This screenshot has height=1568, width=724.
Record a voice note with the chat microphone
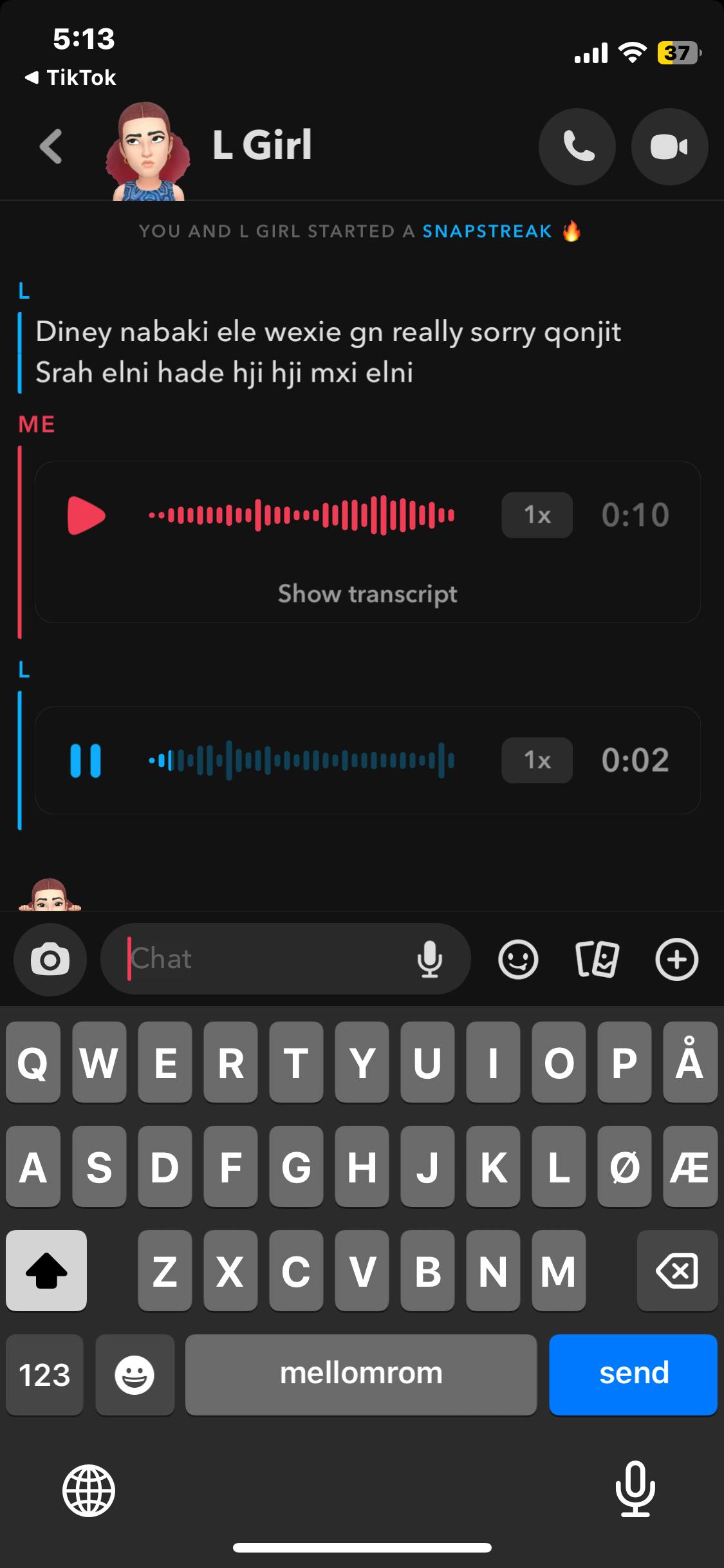[429, 960]
